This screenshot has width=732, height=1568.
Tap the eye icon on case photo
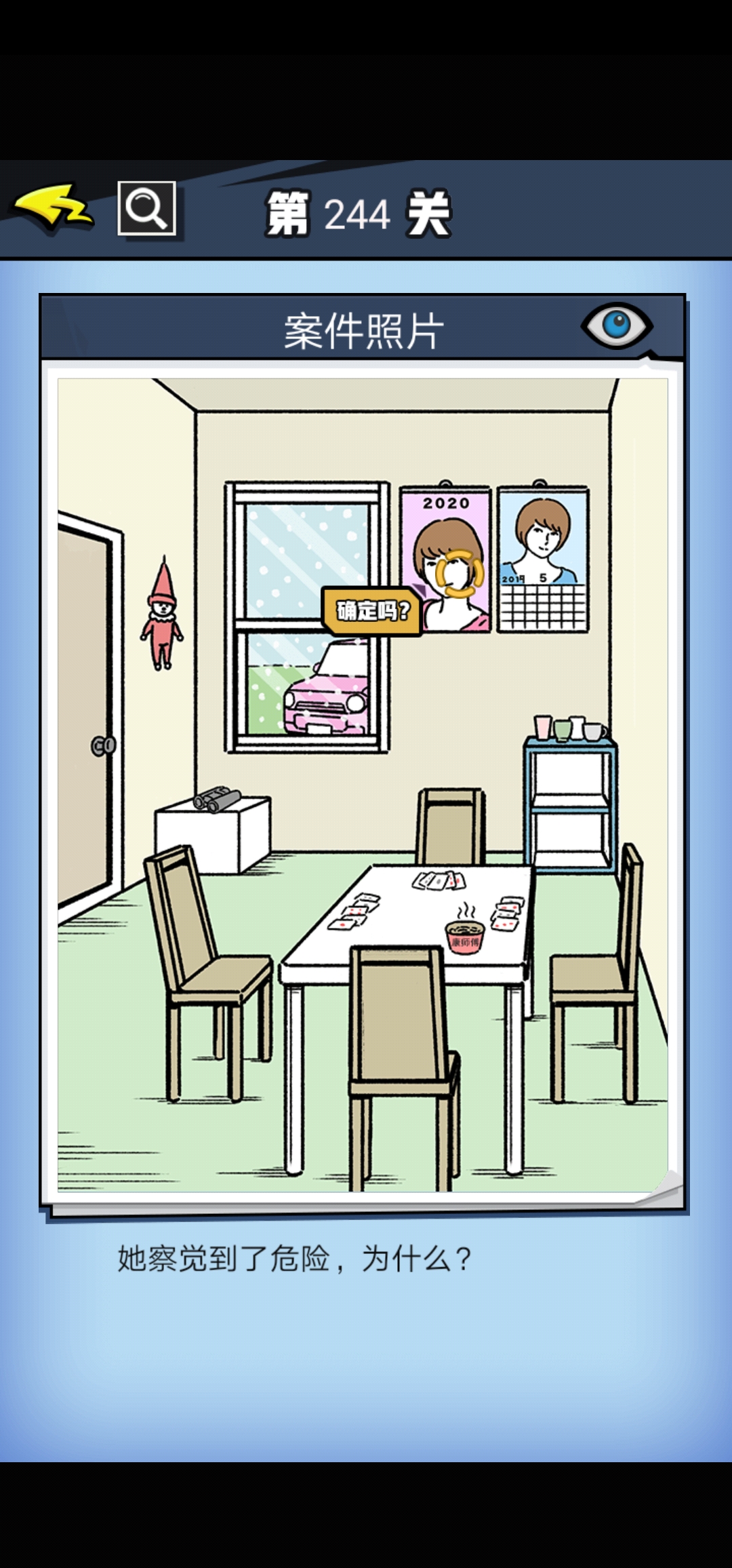(616, 325)
